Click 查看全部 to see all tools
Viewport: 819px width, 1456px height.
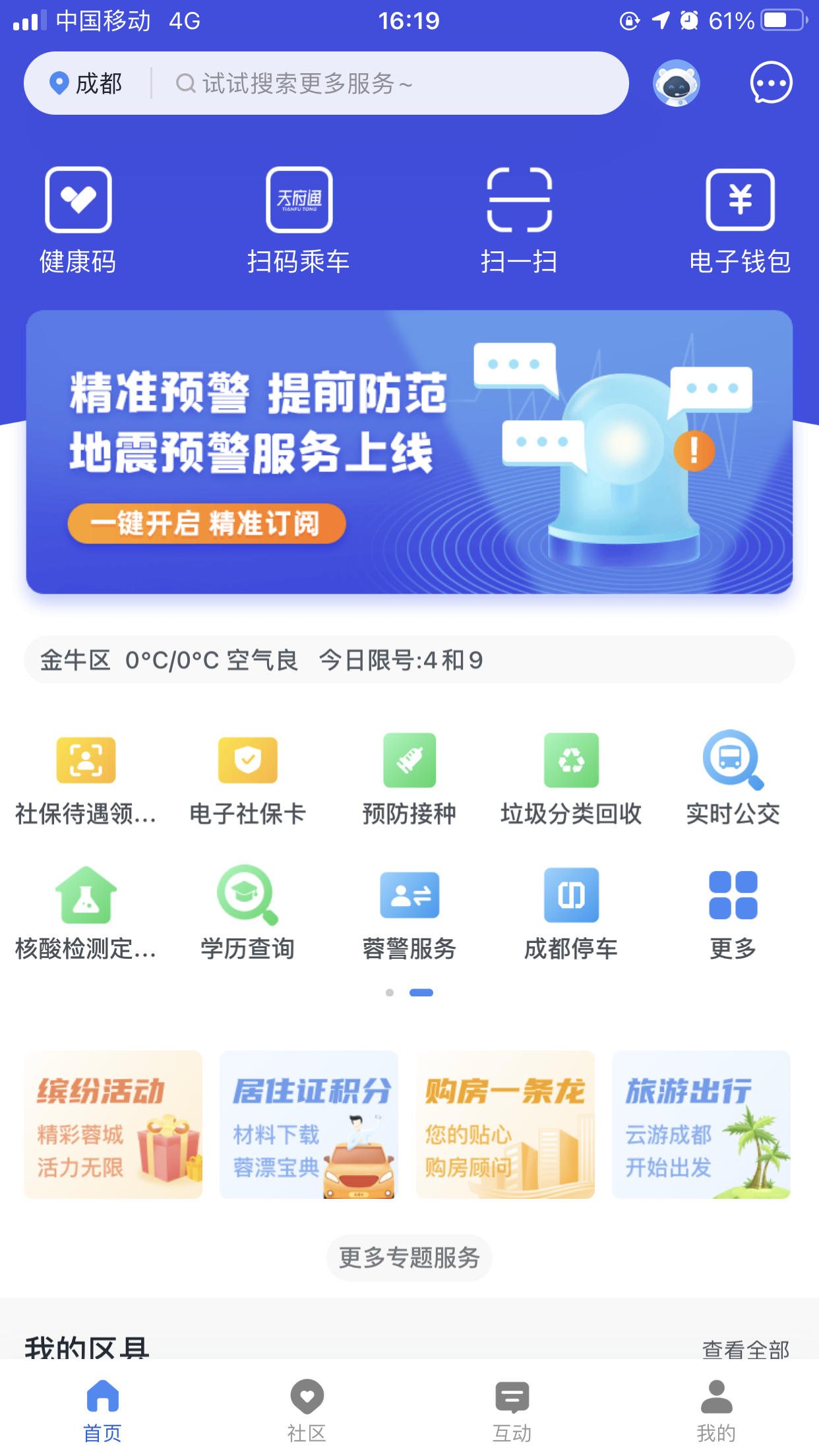point(746,1349)
